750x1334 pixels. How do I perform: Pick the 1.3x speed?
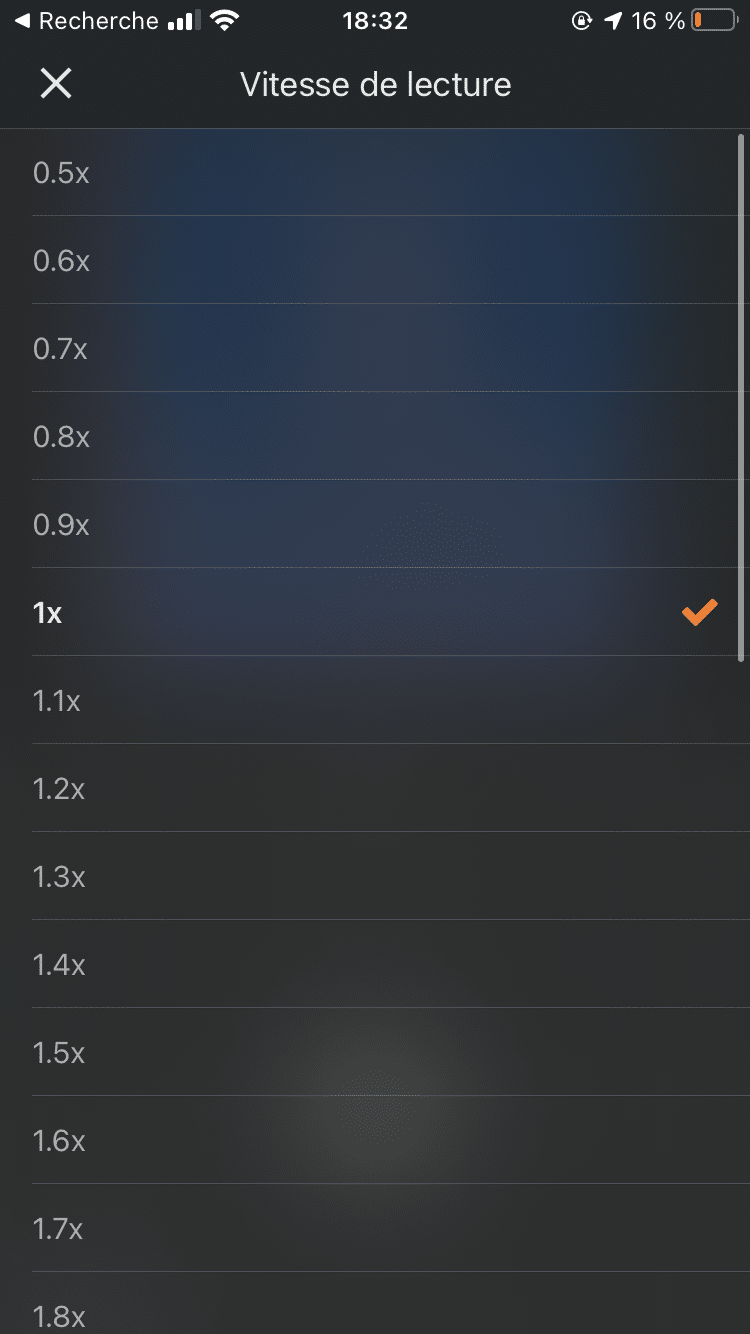tap(375, 877)
